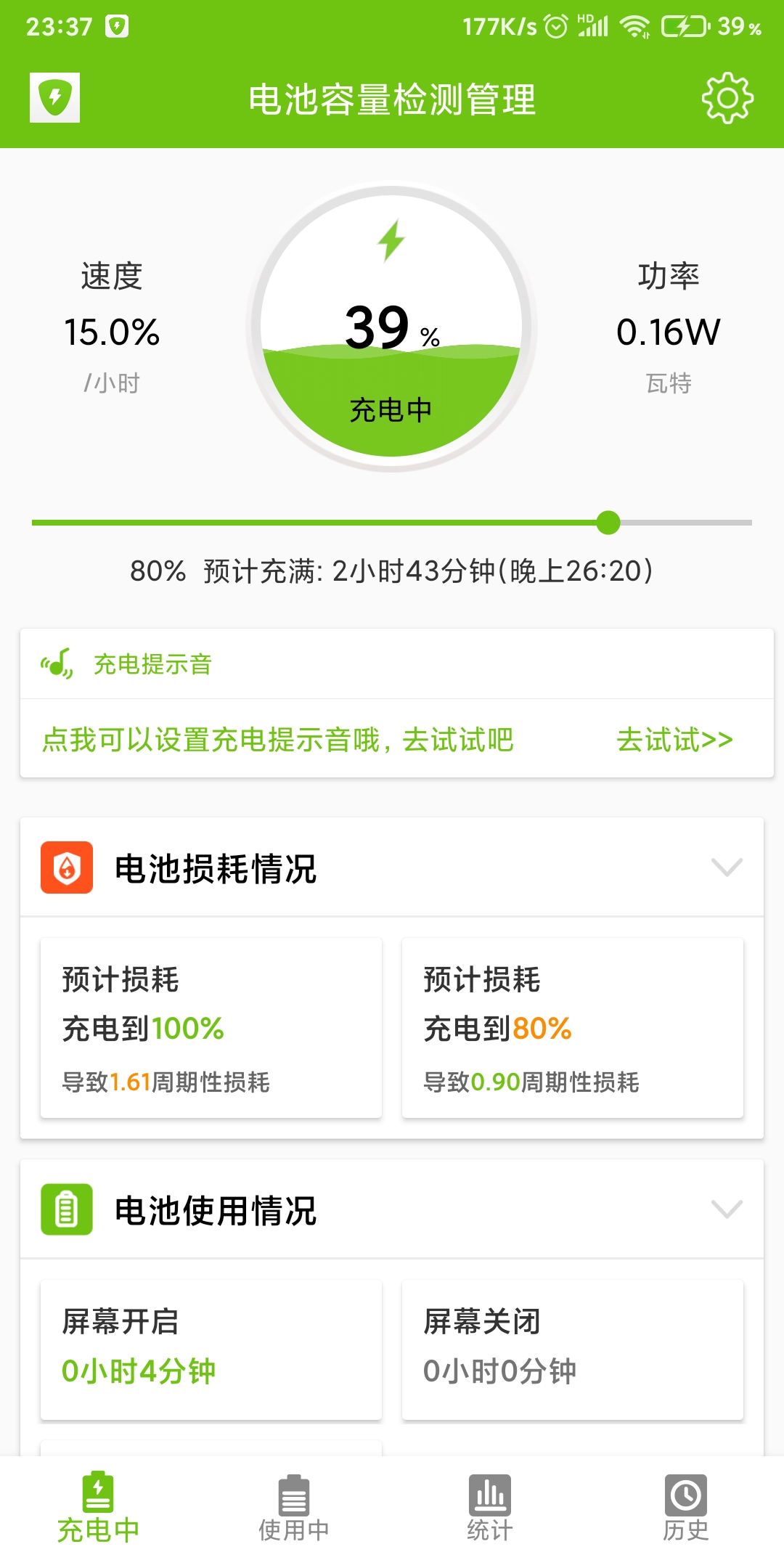The image size is (784, 1568).
Task: Adjust the 80% charge target slider
Action: (608, 522)
